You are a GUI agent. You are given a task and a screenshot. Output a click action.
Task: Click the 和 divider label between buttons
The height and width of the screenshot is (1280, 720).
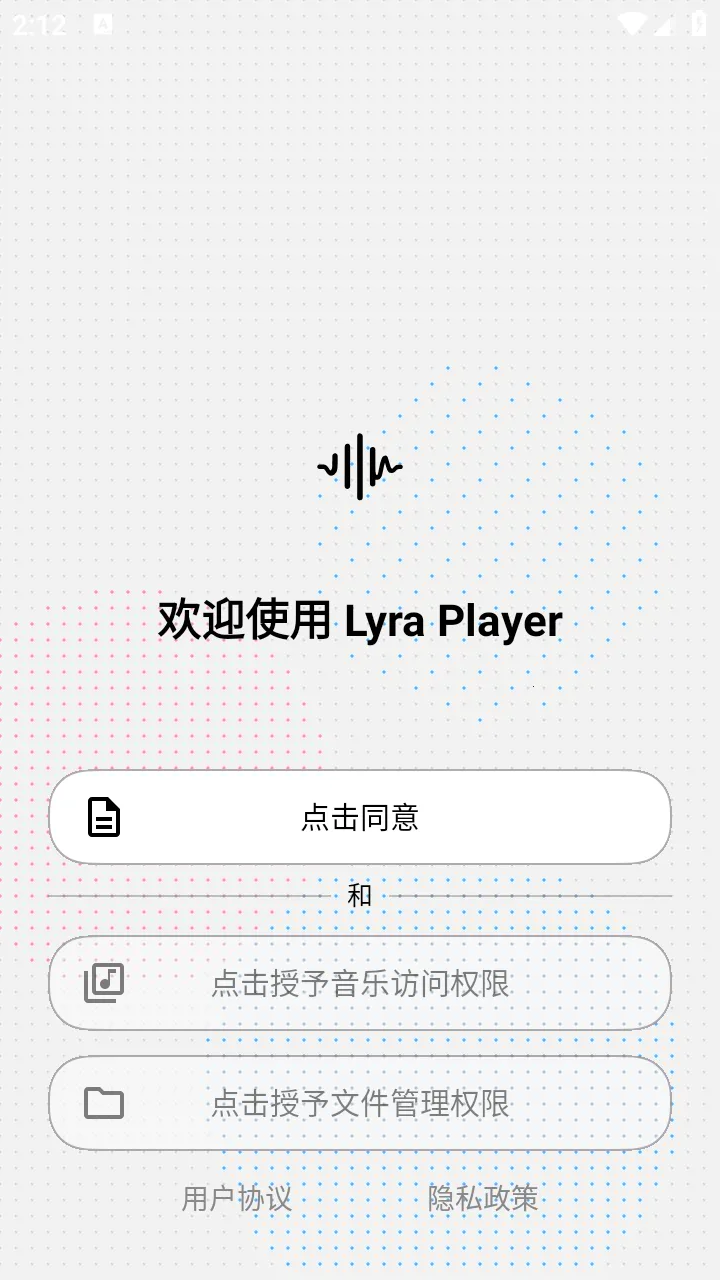pyautogui.click(x=360, y=895)
